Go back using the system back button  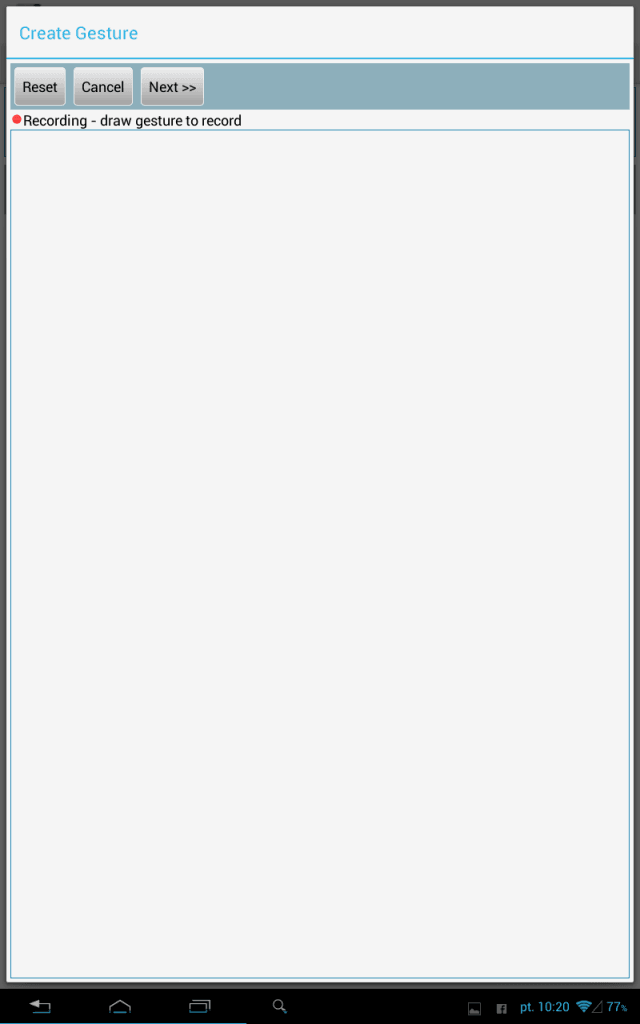pyautogui.click(x=40, y=1006)
